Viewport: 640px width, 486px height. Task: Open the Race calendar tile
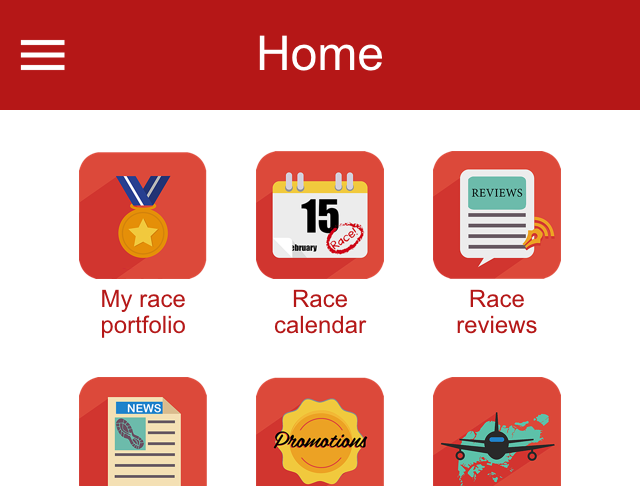(x=320, y=216)
